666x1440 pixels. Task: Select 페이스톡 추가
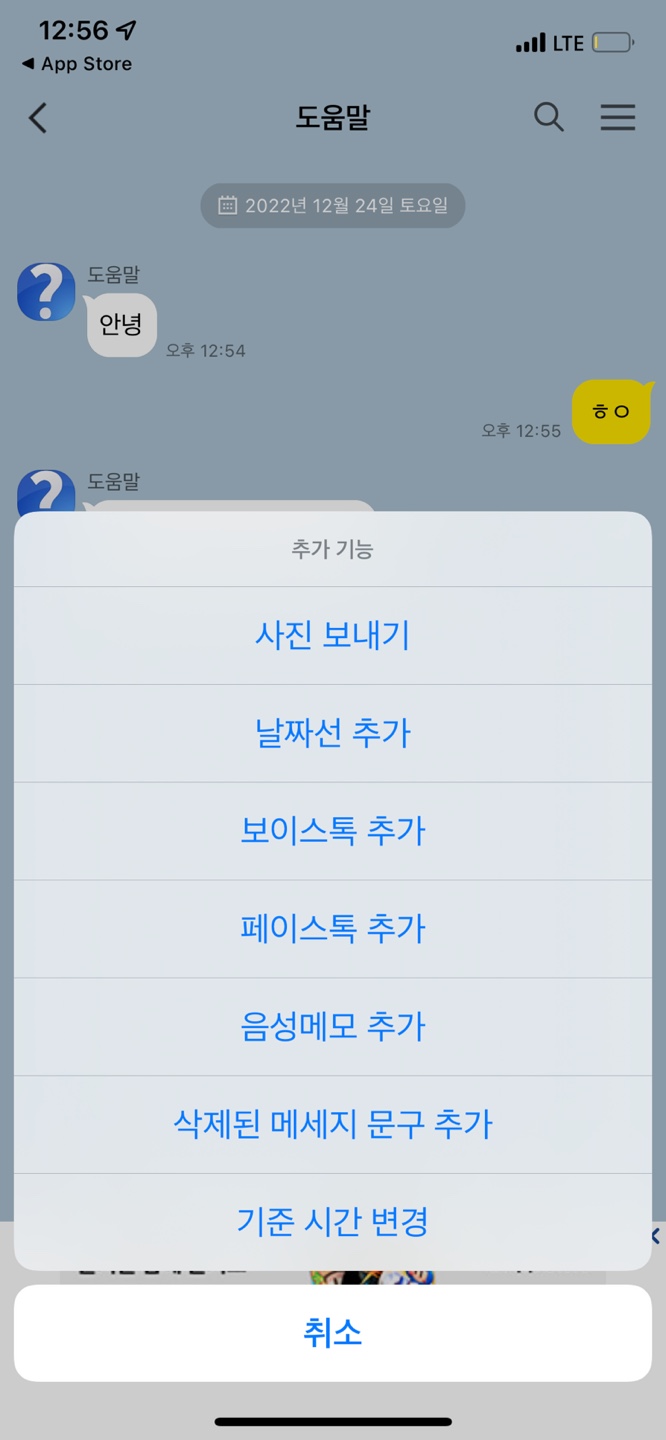[x=332, y=929]
